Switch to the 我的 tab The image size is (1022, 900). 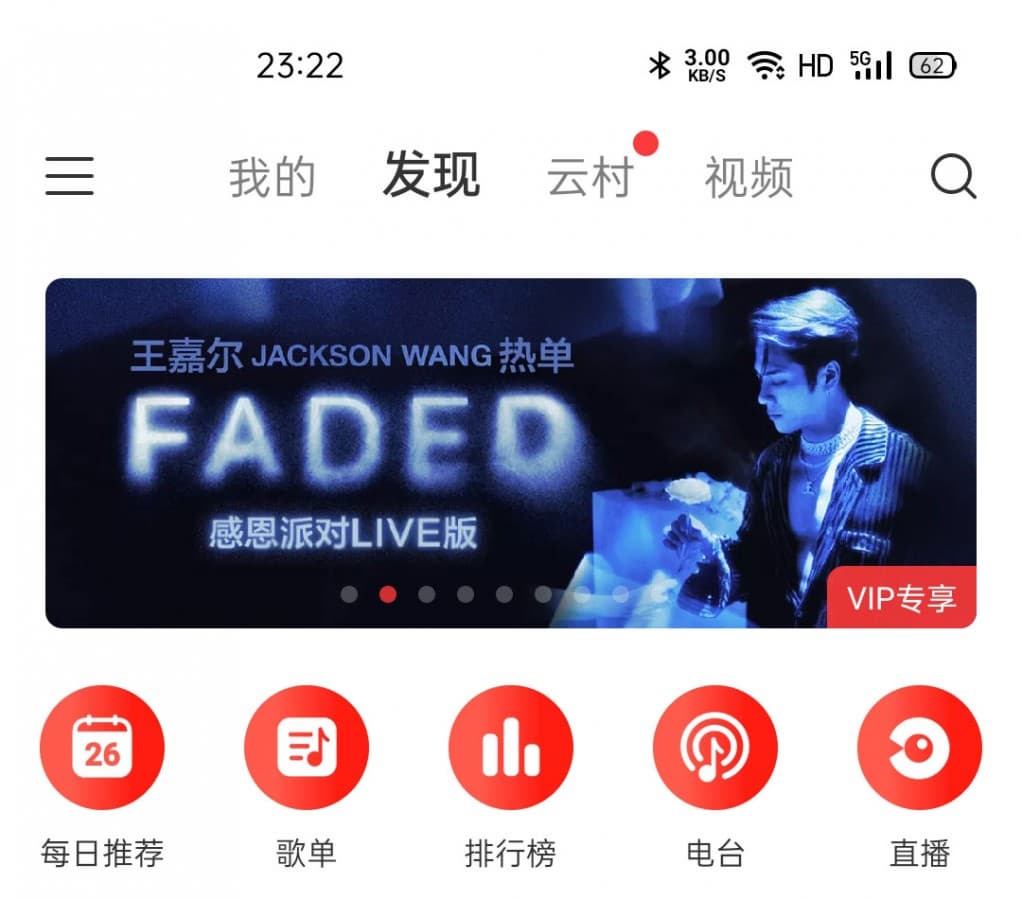(x=272, y=178)
